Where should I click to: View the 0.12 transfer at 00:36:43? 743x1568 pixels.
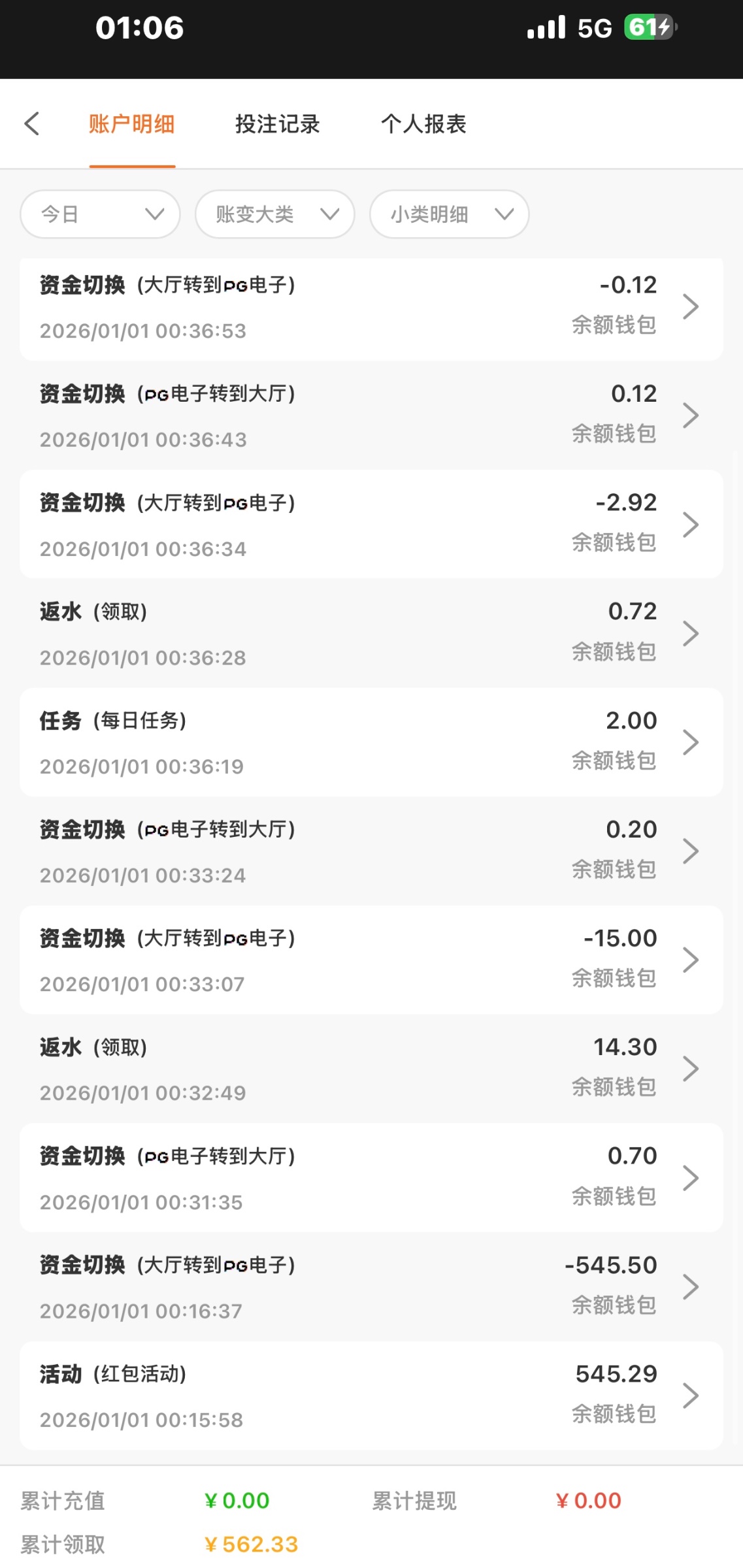coord(371,416)
